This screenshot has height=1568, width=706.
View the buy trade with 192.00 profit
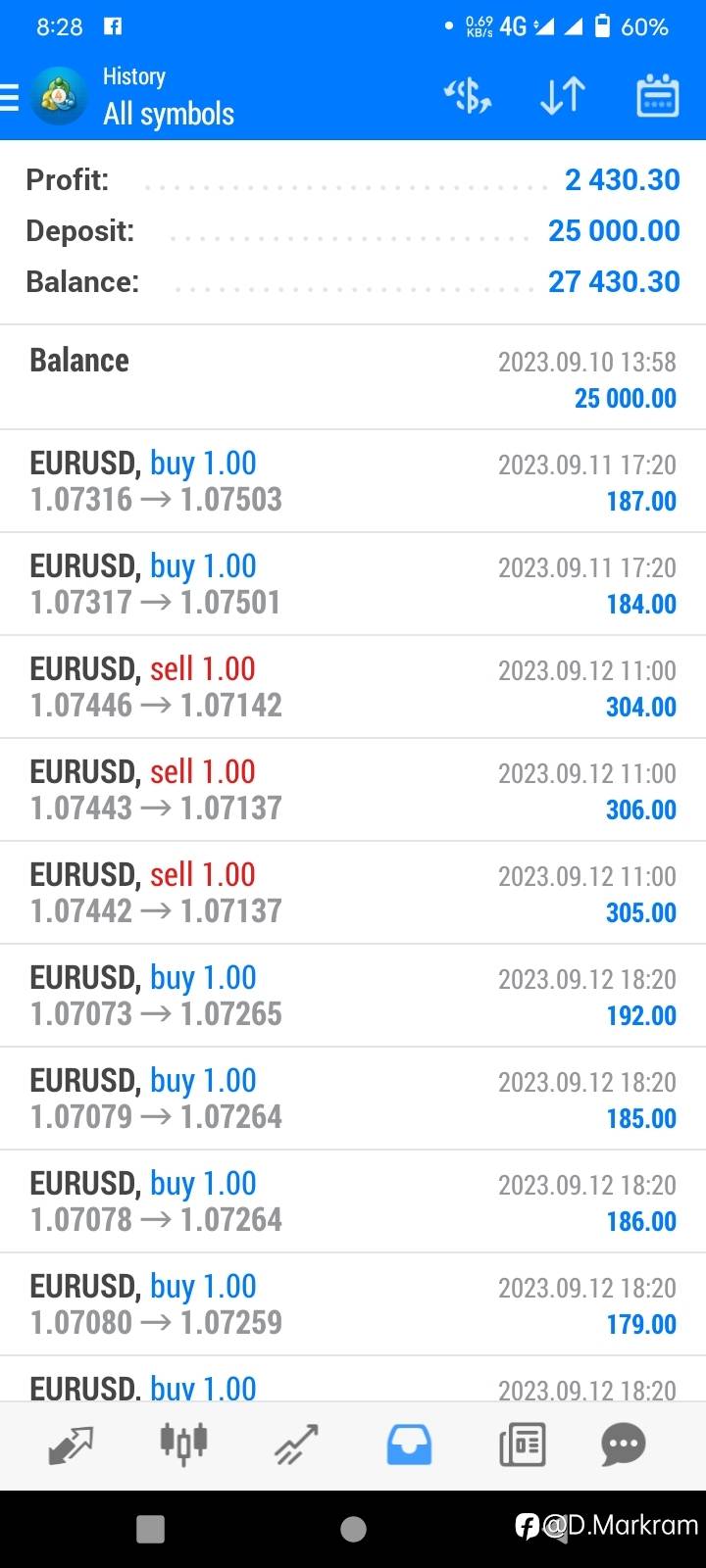(353, 996)
